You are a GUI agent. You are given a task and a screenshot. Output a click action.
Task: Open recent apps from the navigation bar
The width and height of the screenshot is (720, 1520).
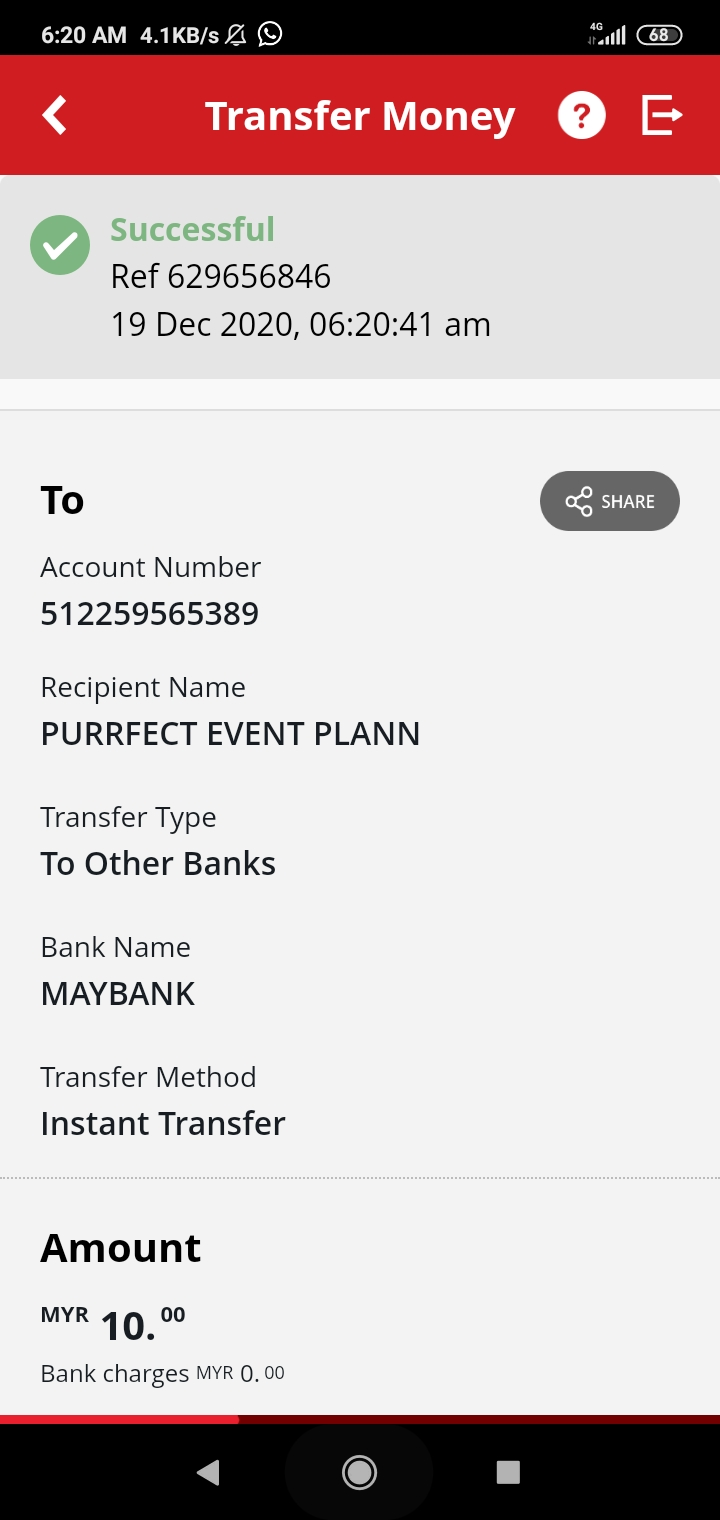point(508,1472)
